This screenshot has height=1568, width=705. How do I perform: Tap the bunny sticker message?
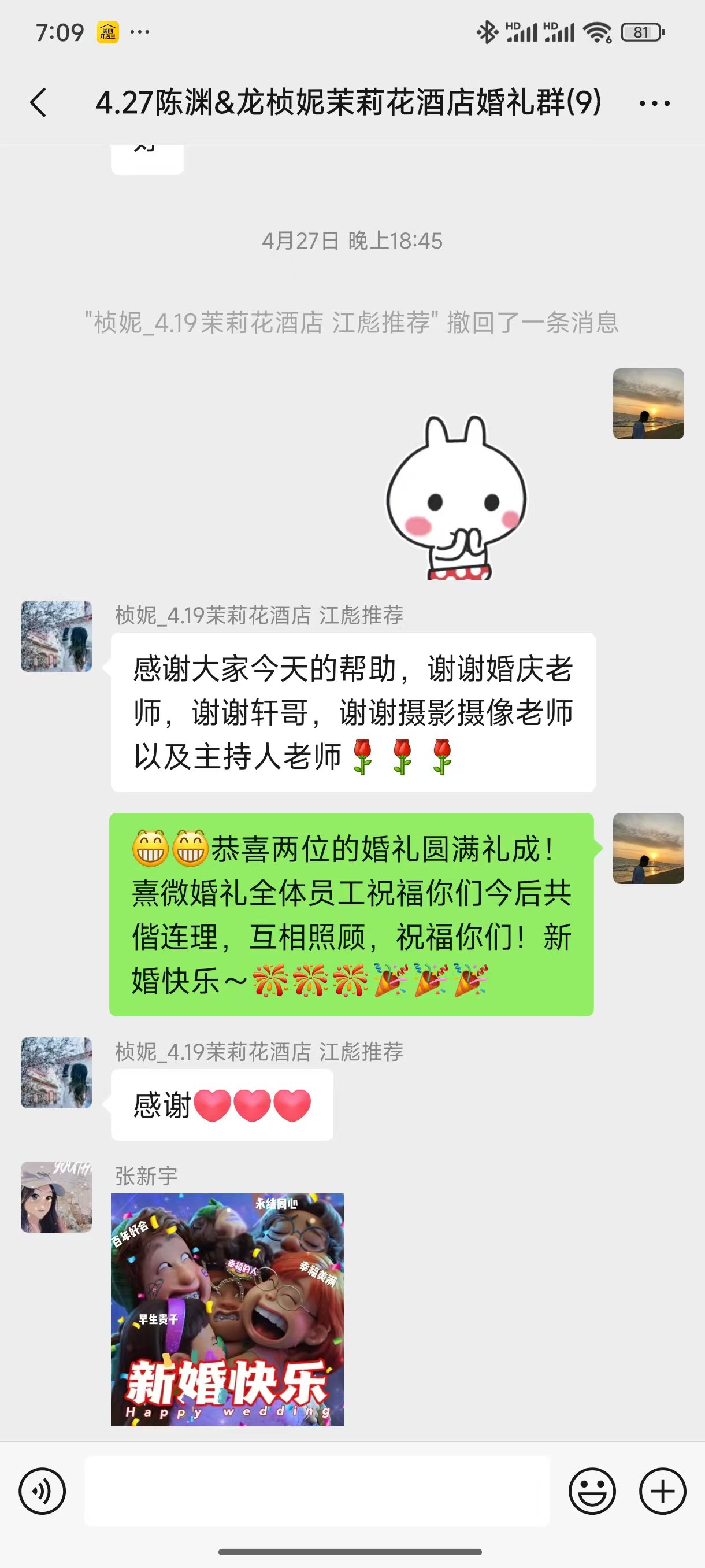(x=456, y=497)
